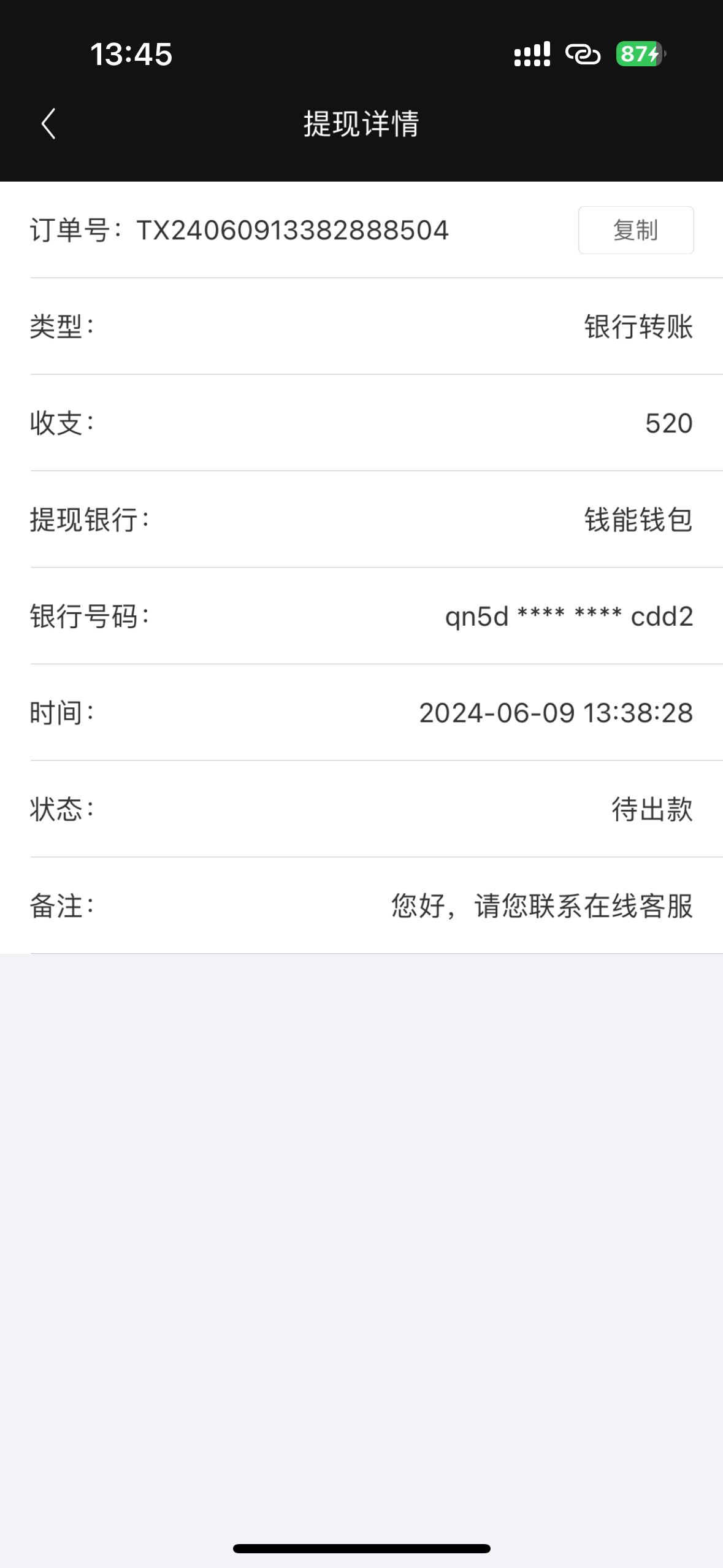Tap the green battery indicator showing 87
The width and height of the screenshot is (723, 1568).
point(637,55)
